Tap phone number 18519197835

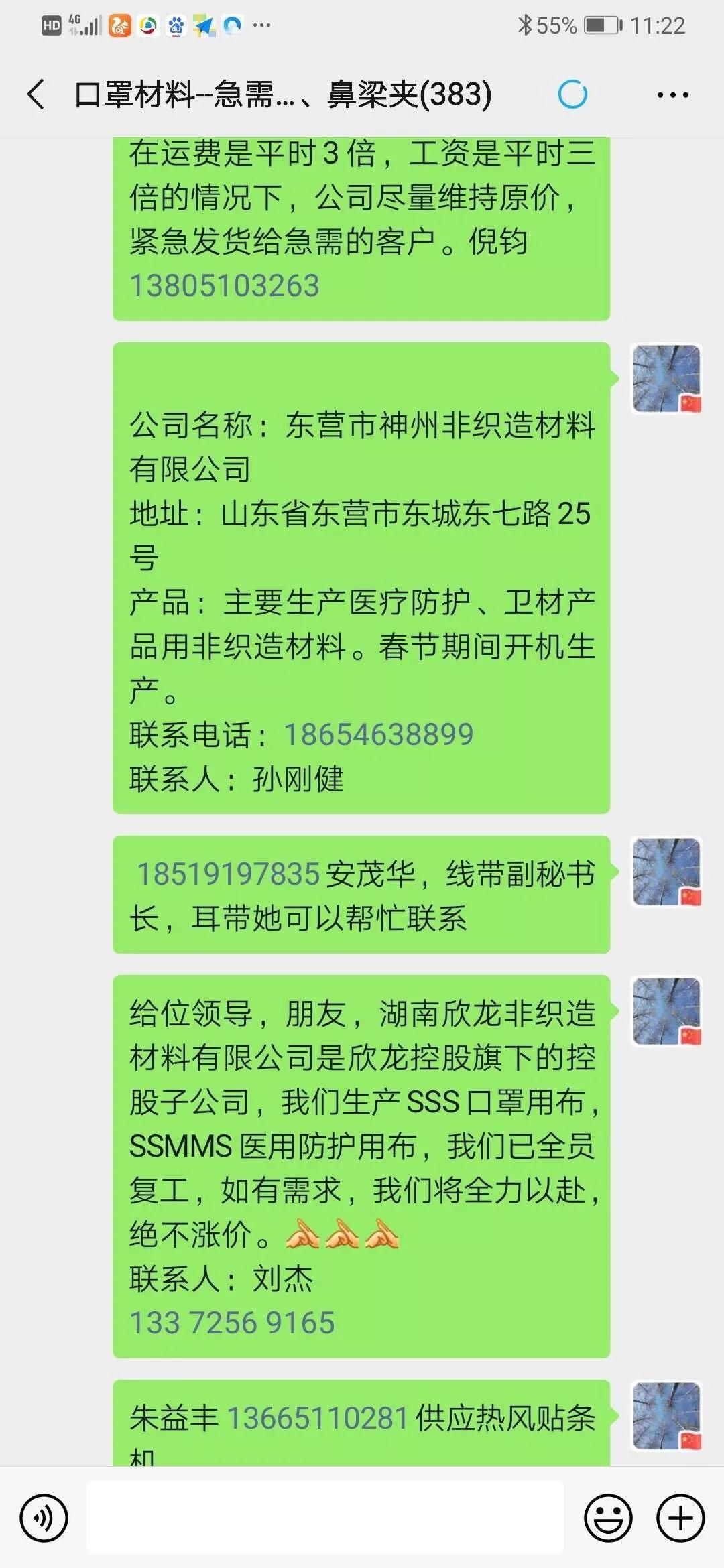(x=229, y=874)
